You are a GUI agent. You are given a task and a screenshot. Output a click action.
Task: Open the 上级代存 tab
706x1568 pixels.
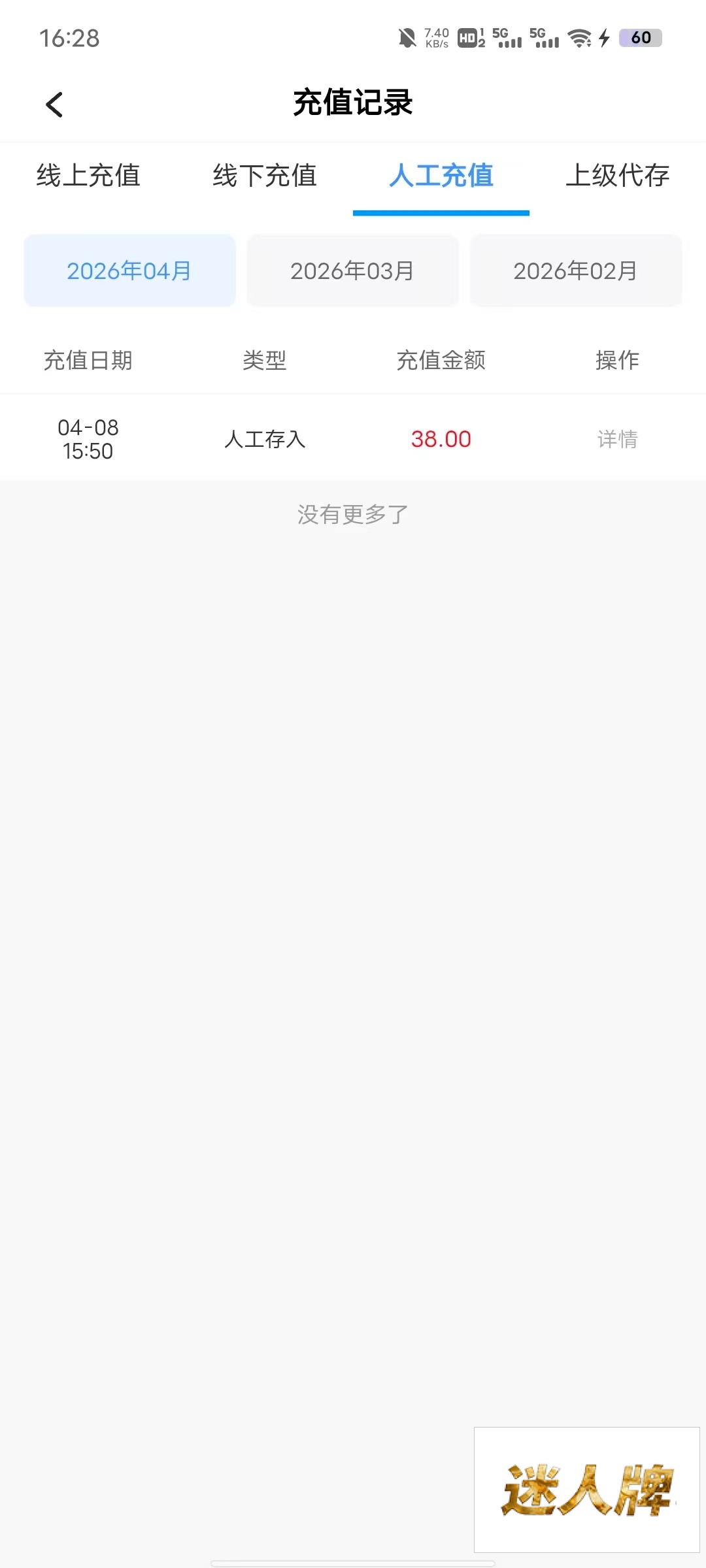[618, 176]
